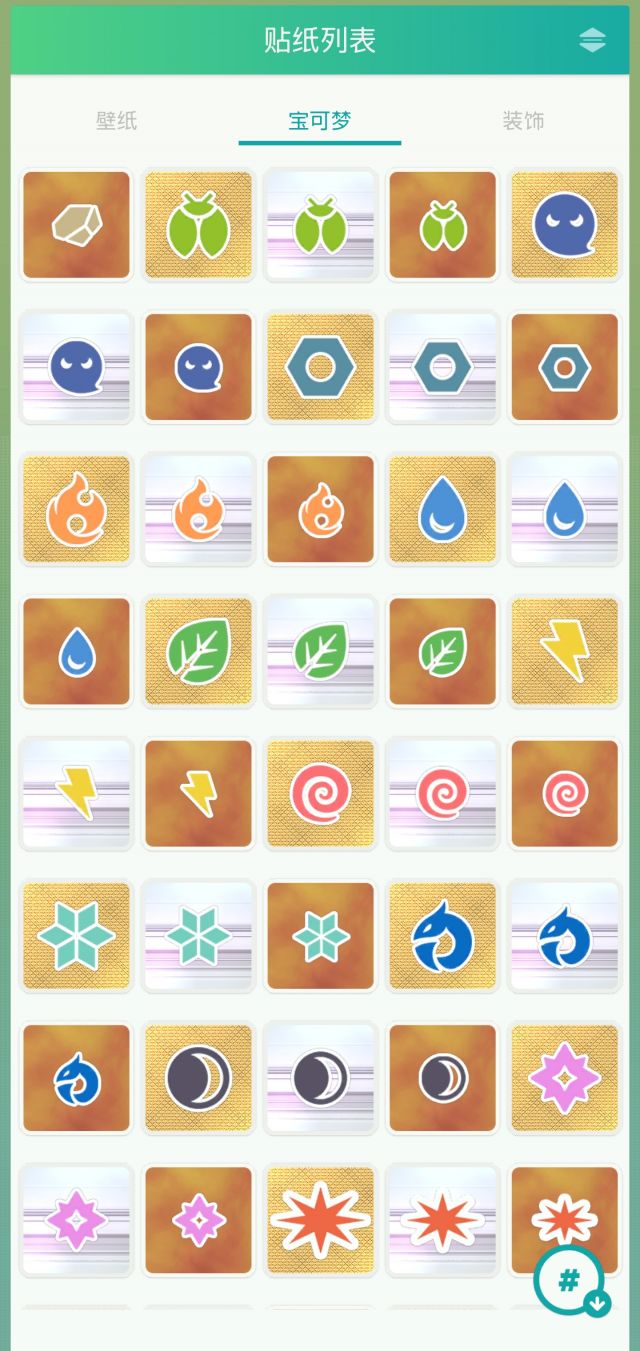Image resolution: width=640 pixels, height=1351 pixels.
Task: Pick the pink spiral sticker on striped background
Action: pyautogui.click(x=442, y=795)
